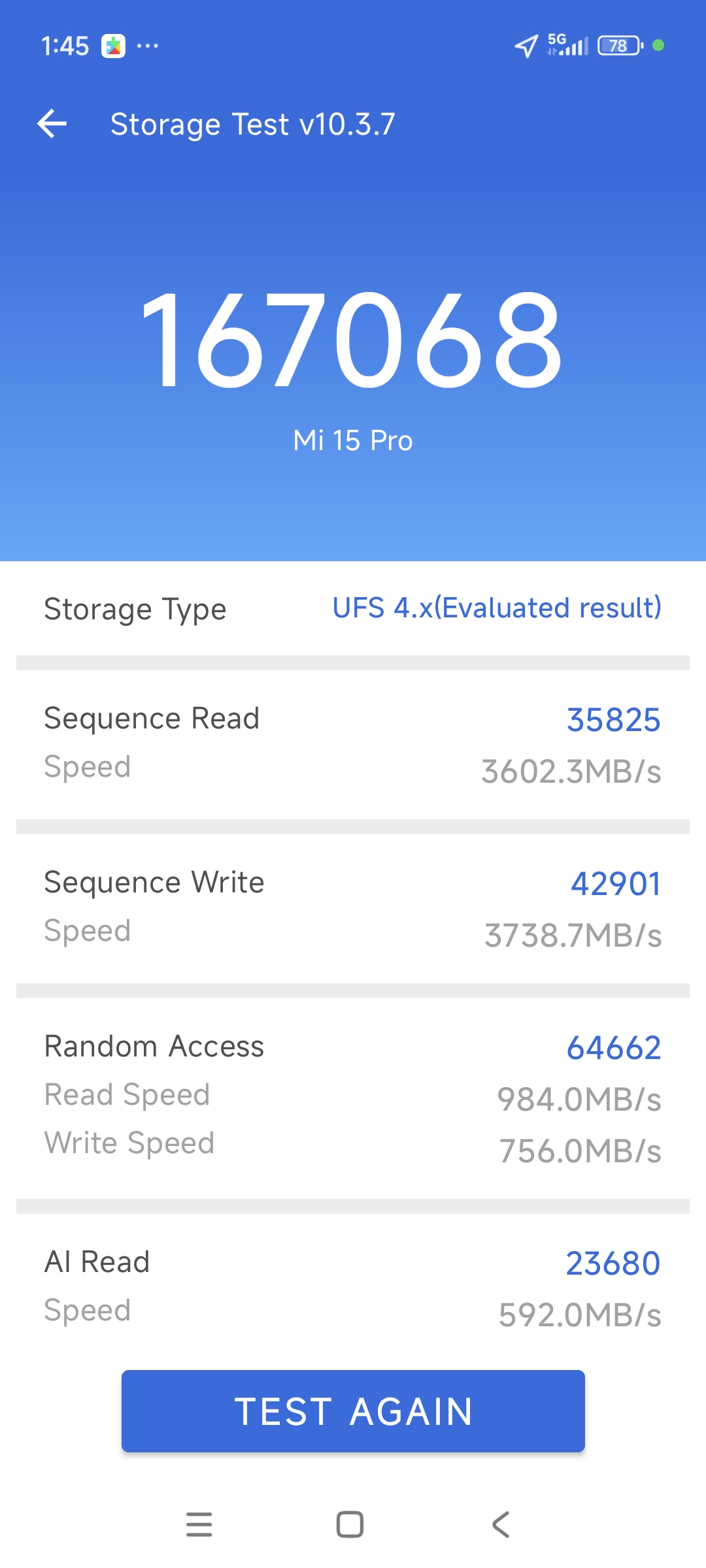Tap the TEST AGAIN button
This screenshot has width=706, height=1568.
click(353, 1411)
